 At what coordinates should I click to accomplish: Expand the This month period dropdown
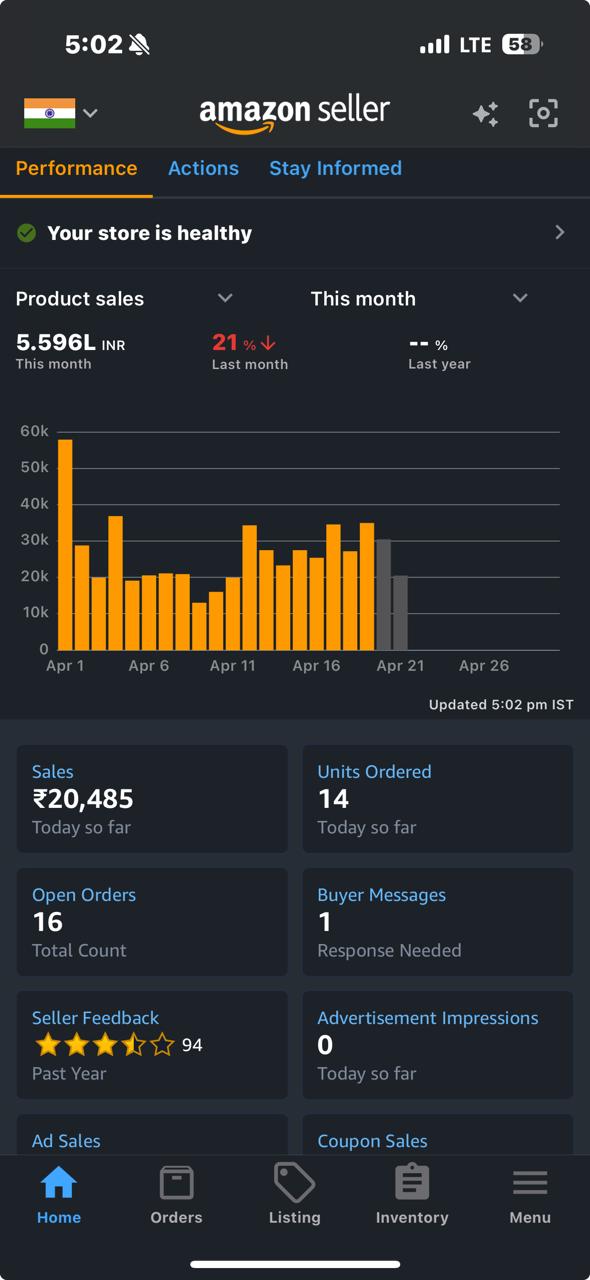pyautogui.click(x=419, y=298)
